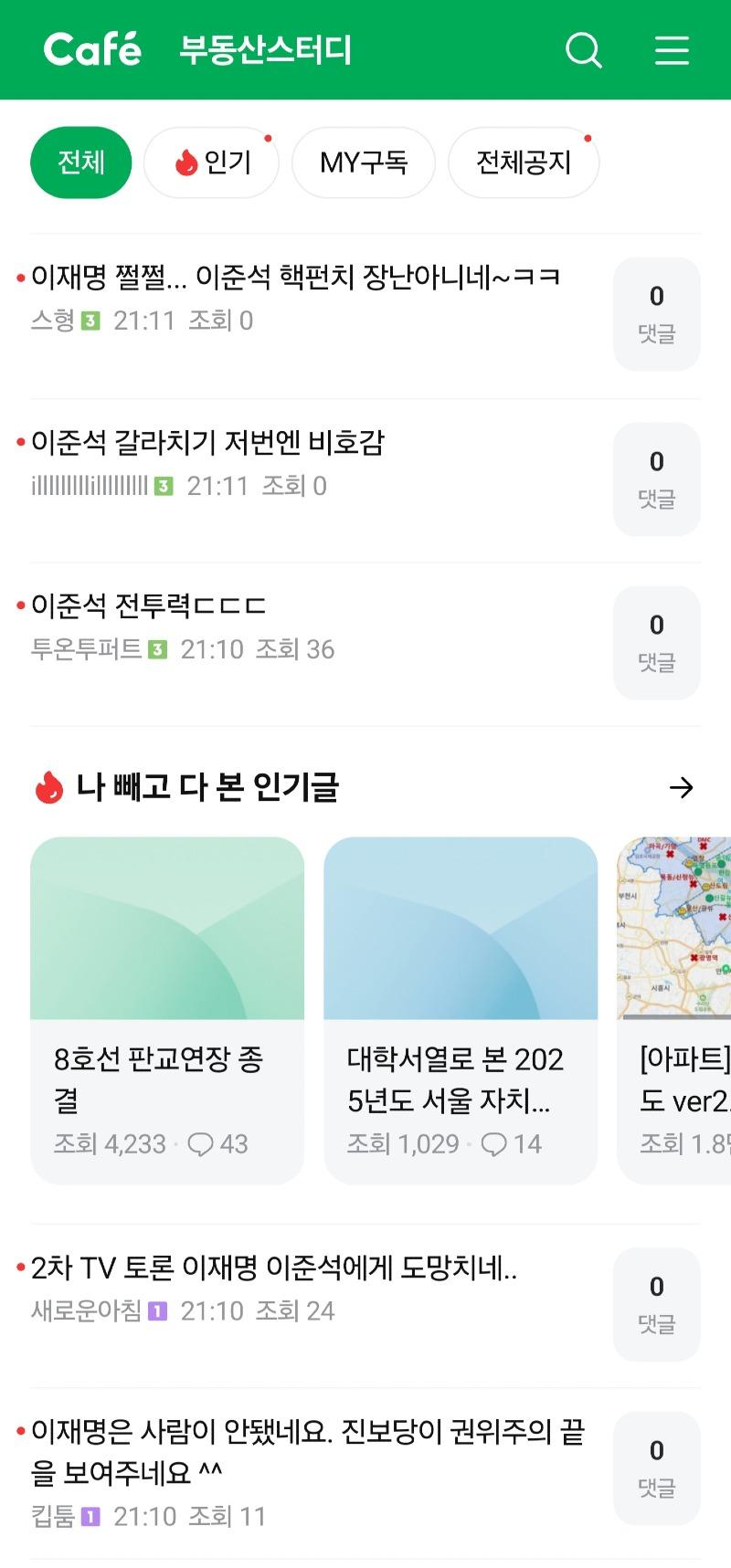731x1568 pixels.
Task: Open post '이준석 갈라치기 저번엔 비호감'
Action: [208, 443]
